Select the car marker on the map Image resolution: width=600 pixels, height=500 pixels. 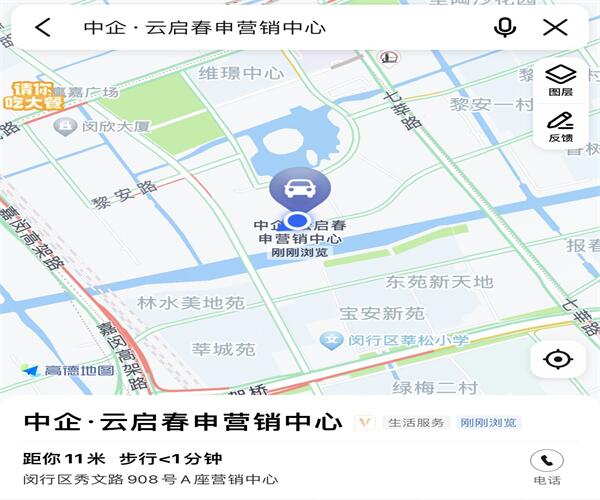click(296, 189)
